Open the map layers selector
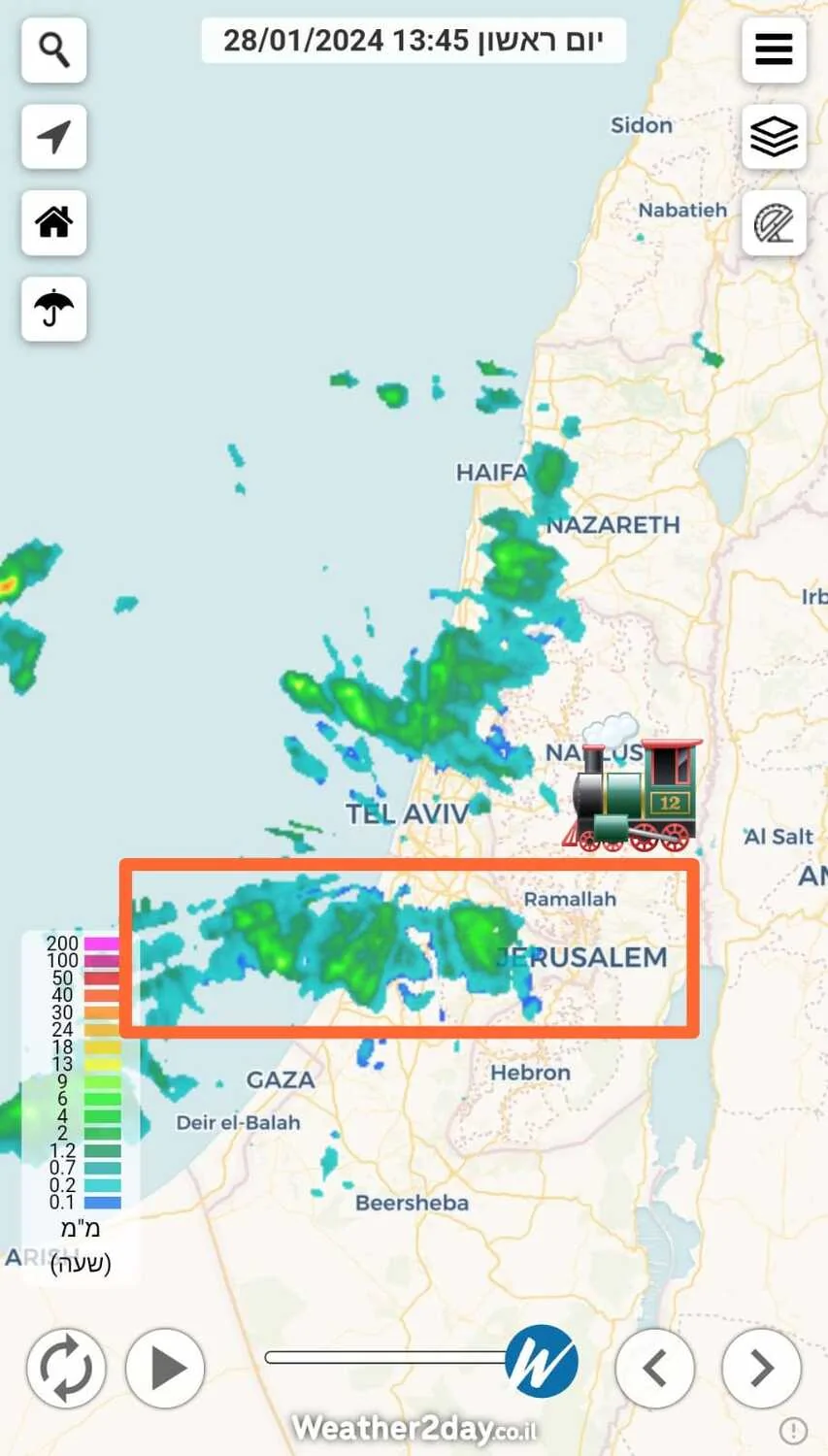828x1456 pixels. pyautogui.click(x=774, y=136)
